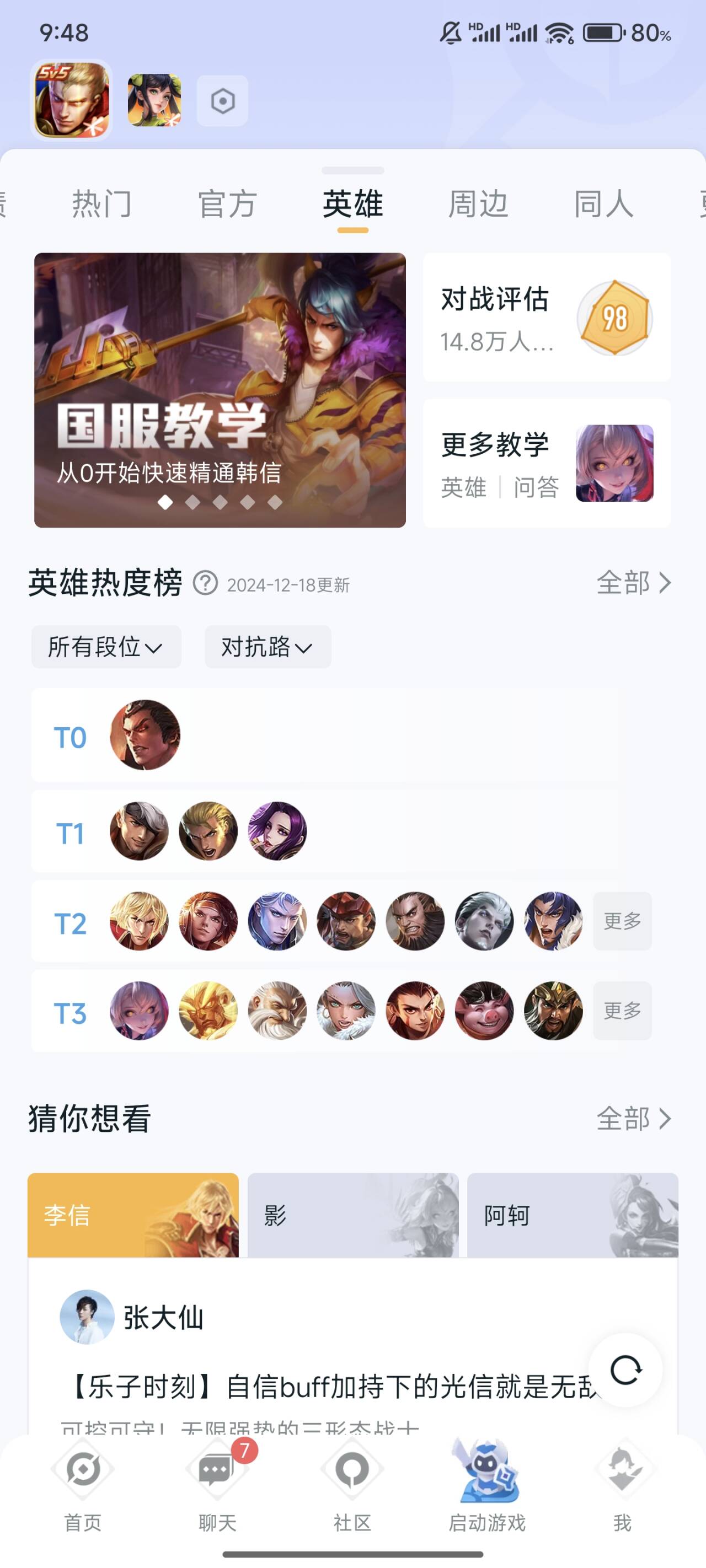
Task: Expand the 对抗路 dropdown
Action: click(268, 646)
